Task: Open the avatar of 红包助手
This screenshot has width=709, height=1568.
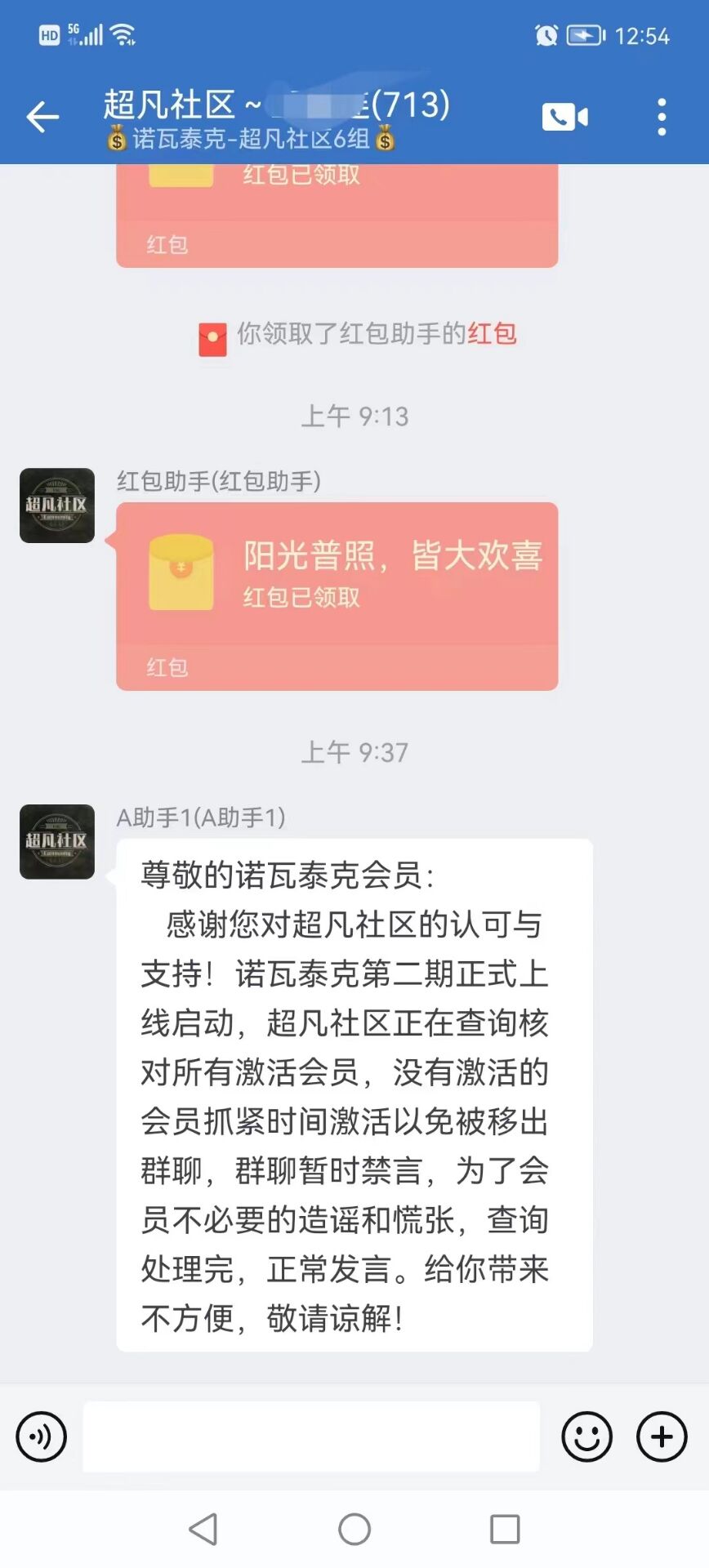Action: [x=57, y=506]
